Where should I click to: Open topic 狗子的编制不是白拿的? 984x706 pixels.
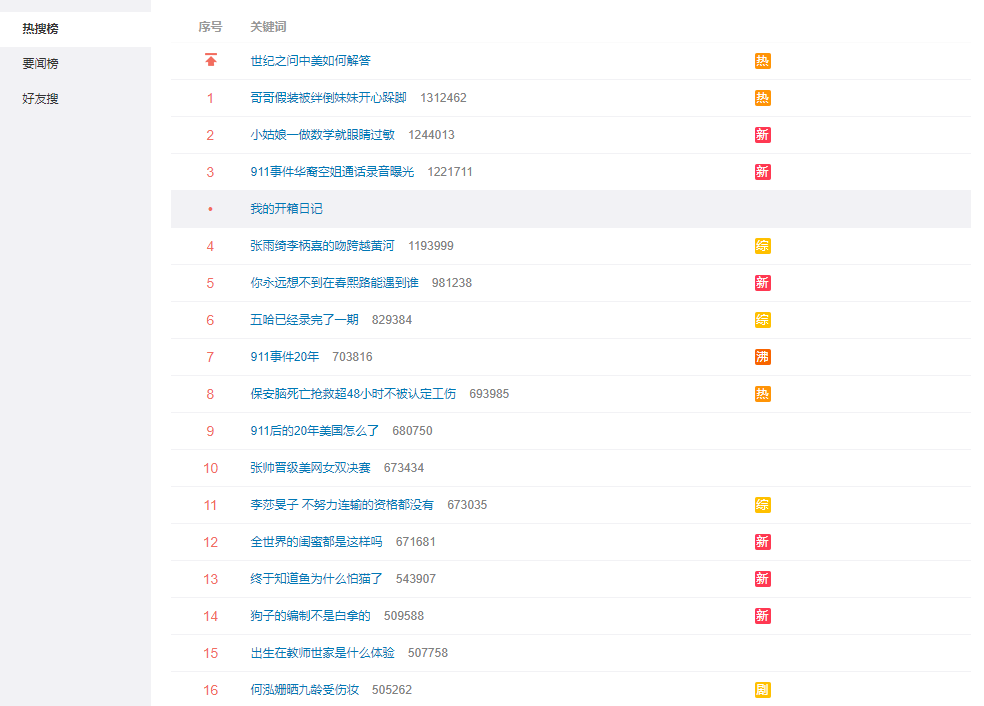tap(310, 616)
